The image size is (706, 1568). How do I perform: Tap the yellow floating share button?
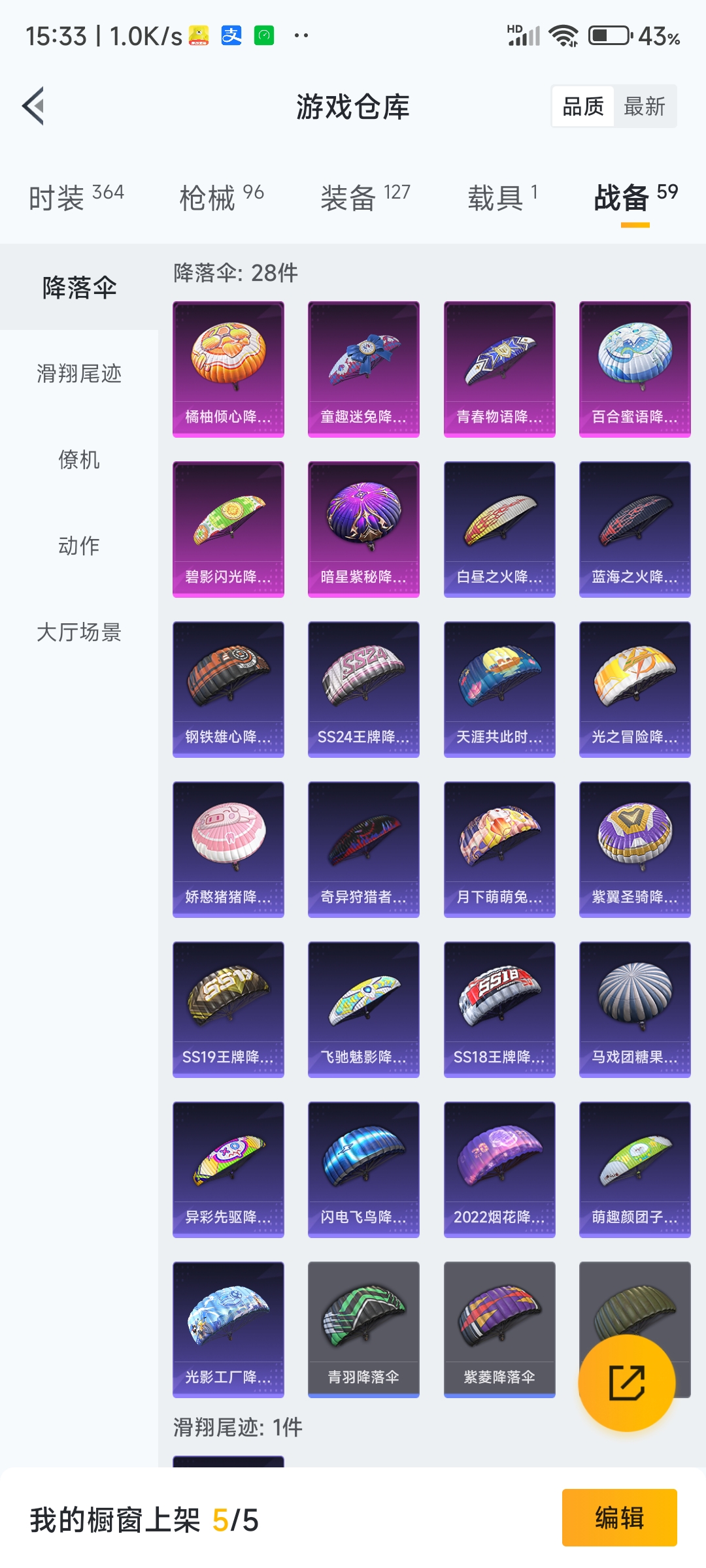click(627, 1383)
